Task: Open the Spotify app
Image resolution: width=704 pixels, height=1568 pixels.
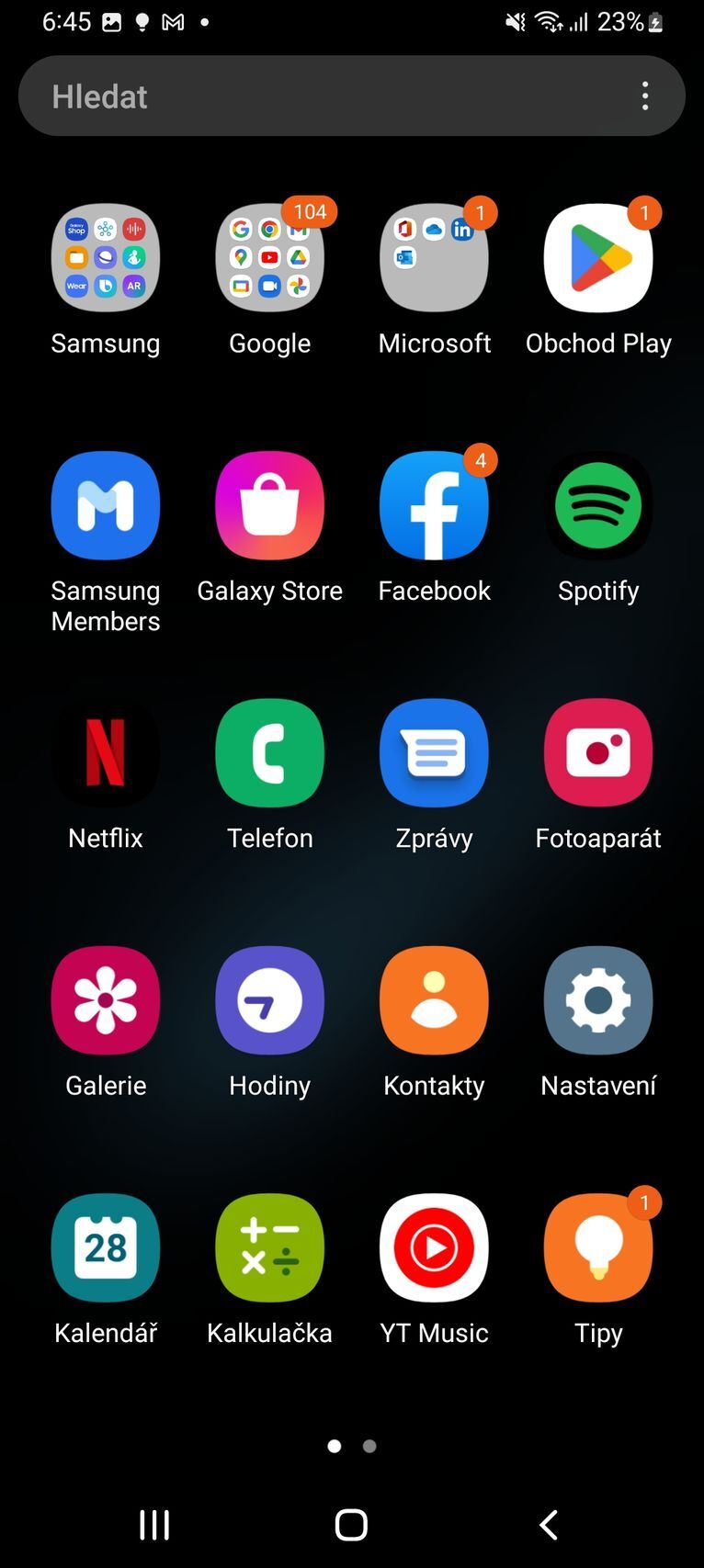Action: [598, 506]
